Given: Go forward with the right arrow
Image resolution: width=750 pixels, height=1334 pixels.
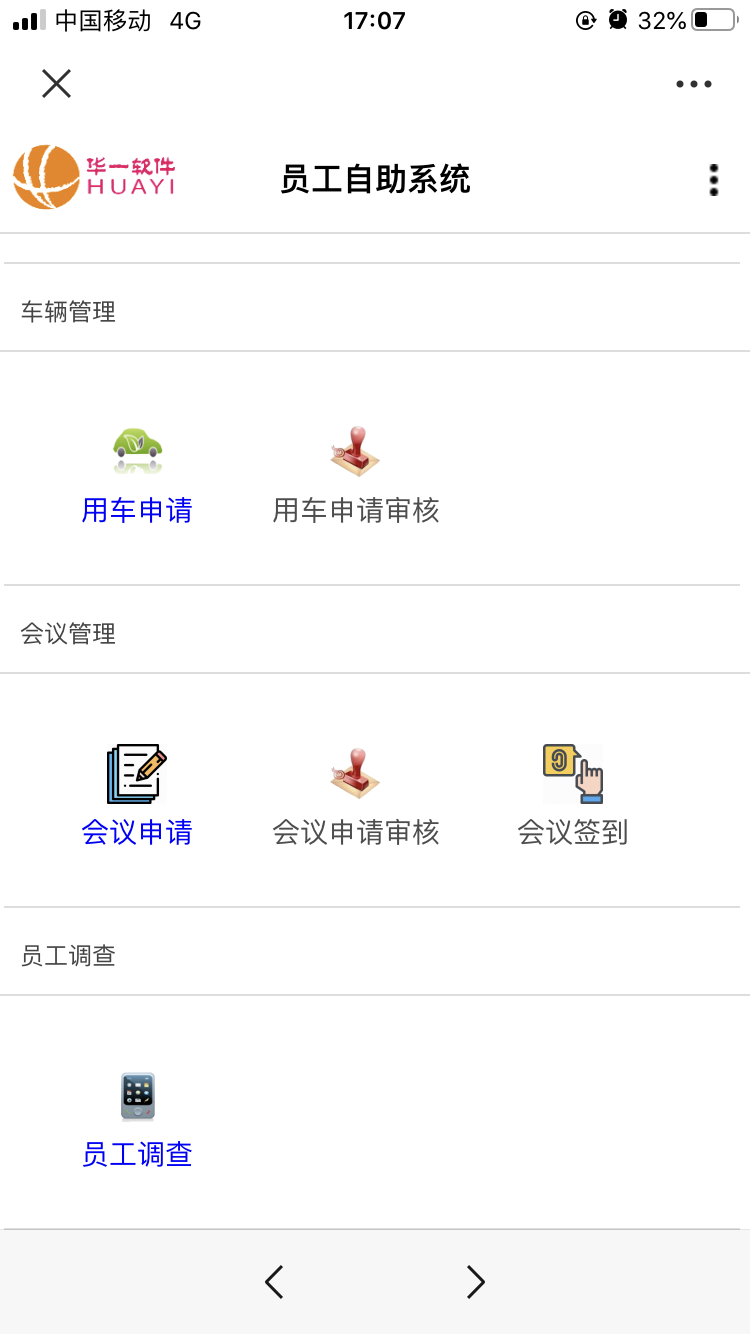Looking at the screenshot, I should pyautogui.click(x=476, y=1282).
